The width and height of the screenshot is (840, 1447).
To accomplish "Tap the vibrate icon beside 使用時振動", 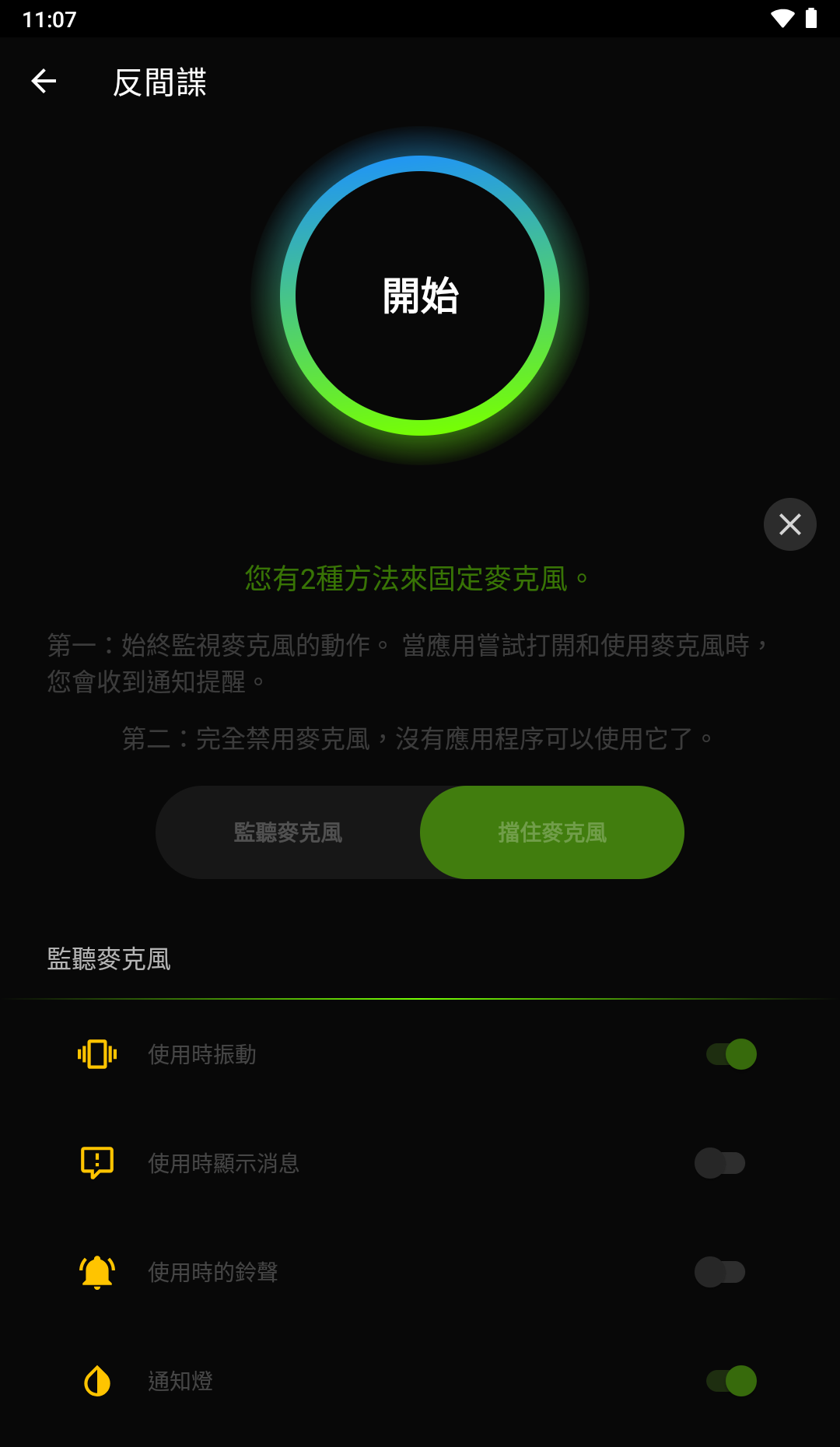I will 96,1055.
